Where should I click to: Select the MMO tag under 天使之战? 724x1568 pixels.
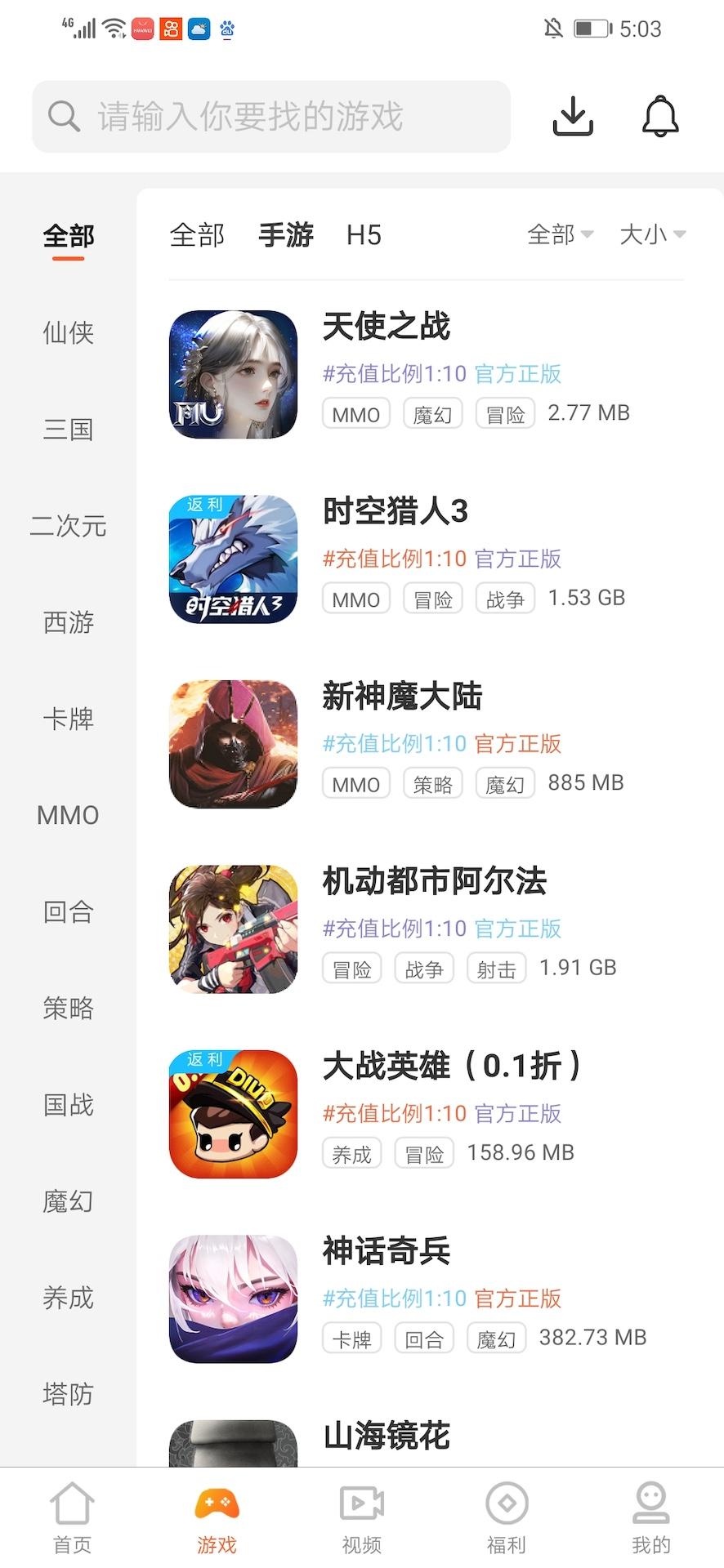(x=355, y=413)
